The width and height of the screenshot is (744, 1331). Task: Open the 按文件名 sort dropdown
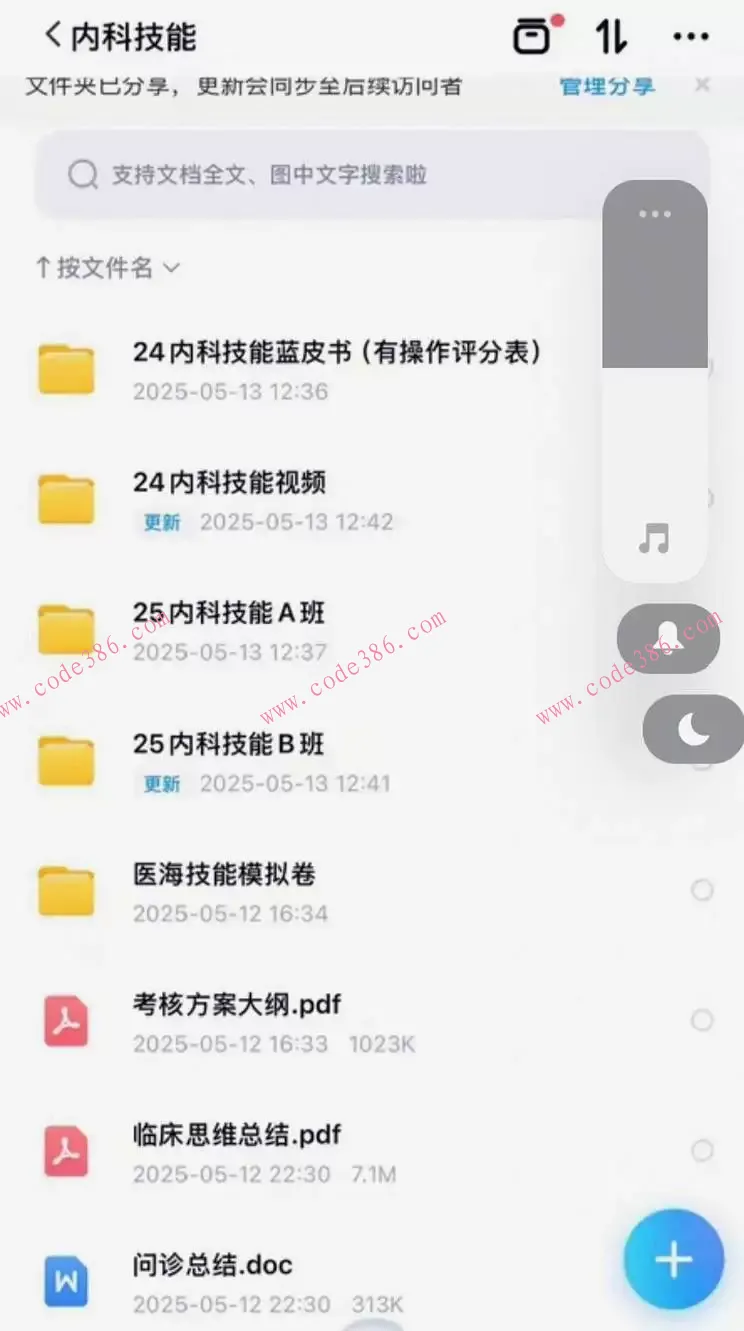(x=105, y=267)
